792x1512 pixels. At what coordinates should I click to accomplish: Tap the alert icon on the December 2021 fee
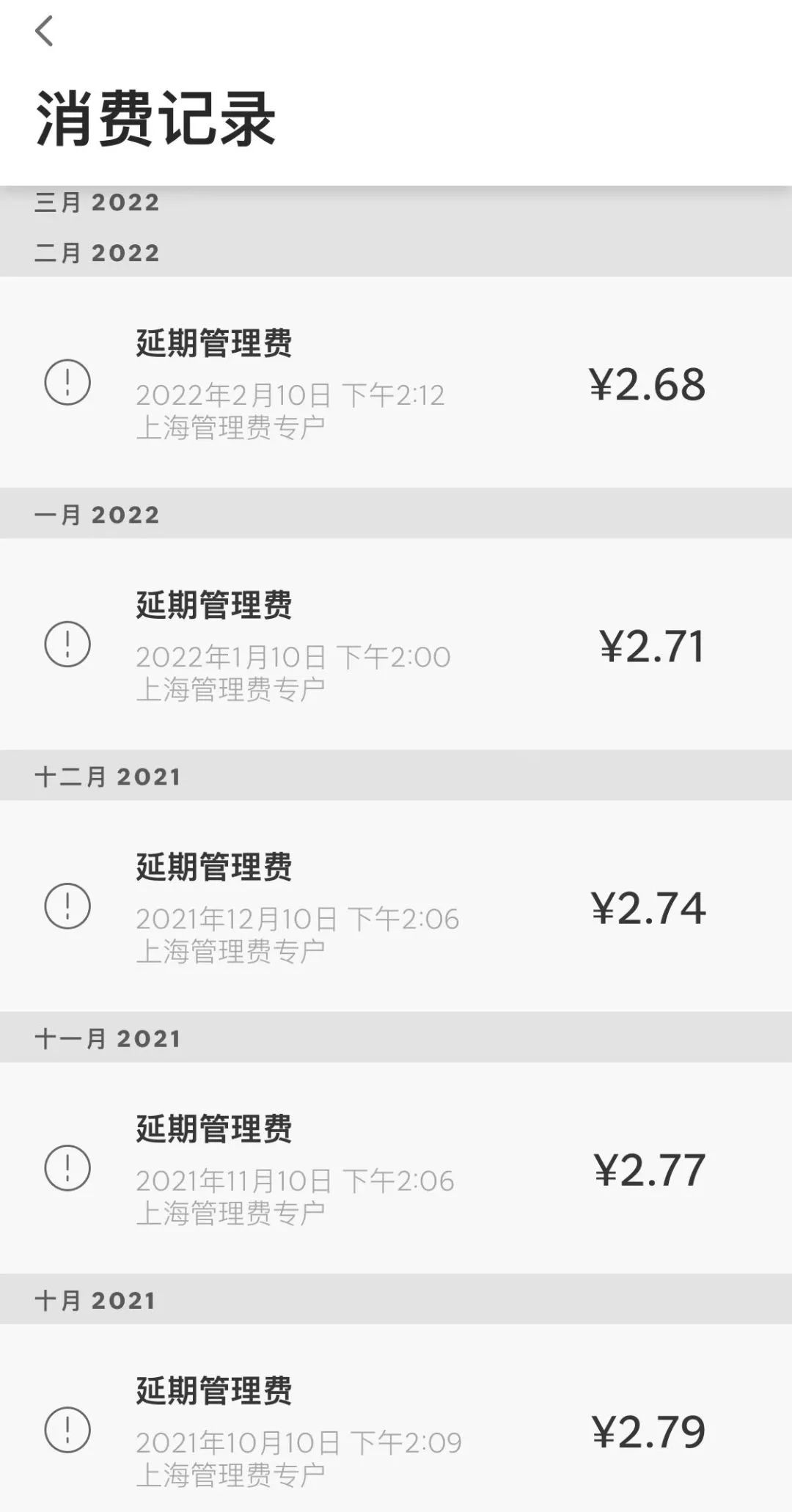pos(67,904)
